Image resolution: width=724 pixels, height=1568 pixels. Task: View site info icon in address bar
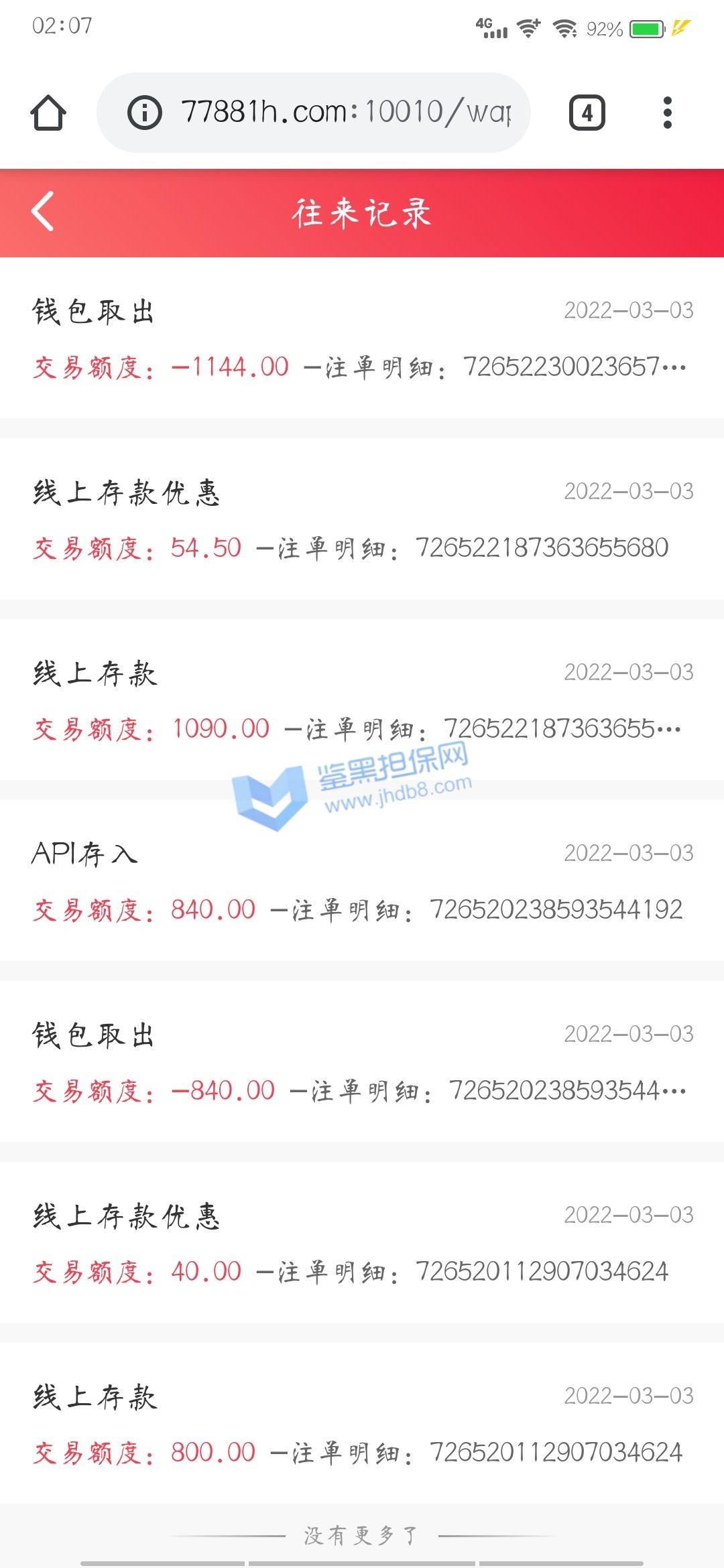[144, 113]
